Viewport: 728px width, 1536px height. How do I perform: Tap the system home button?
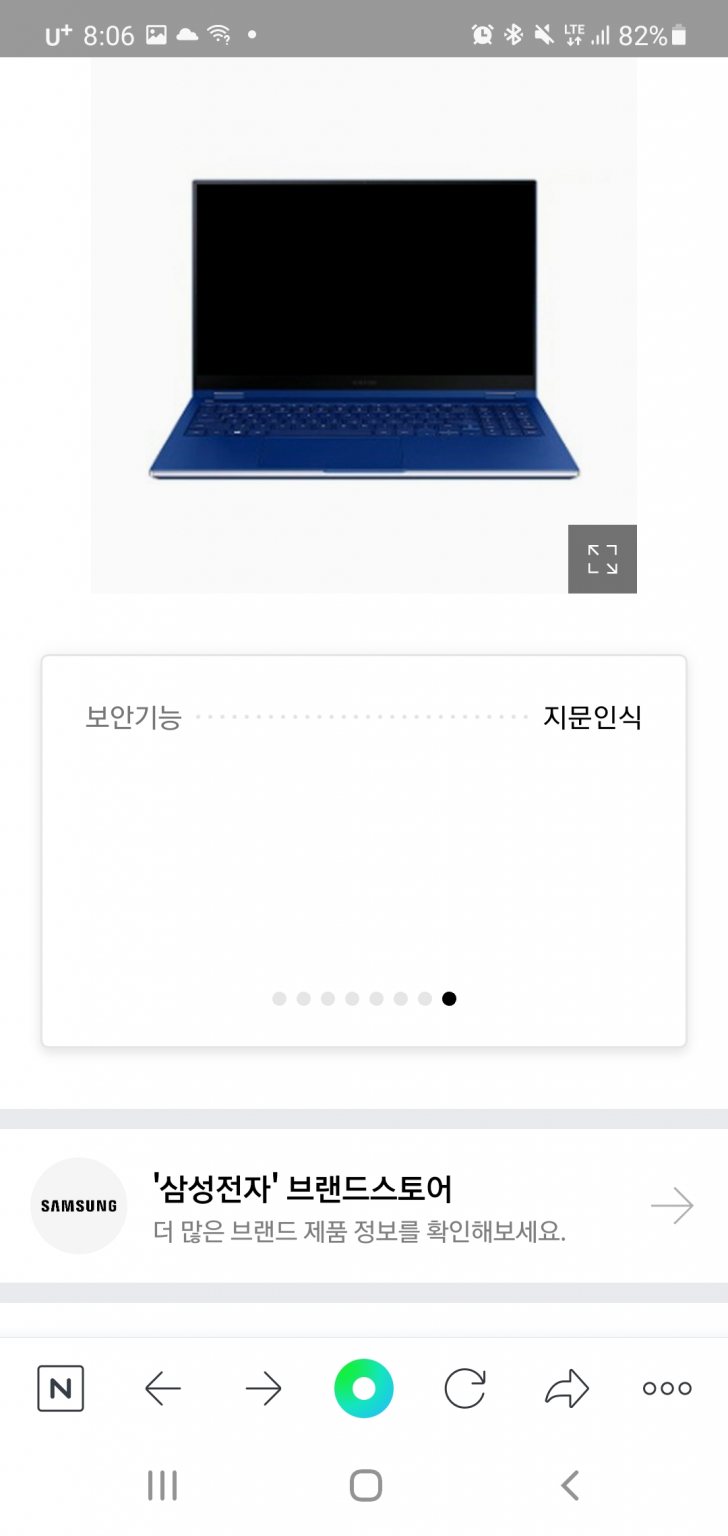click(x=366, y=1486)
